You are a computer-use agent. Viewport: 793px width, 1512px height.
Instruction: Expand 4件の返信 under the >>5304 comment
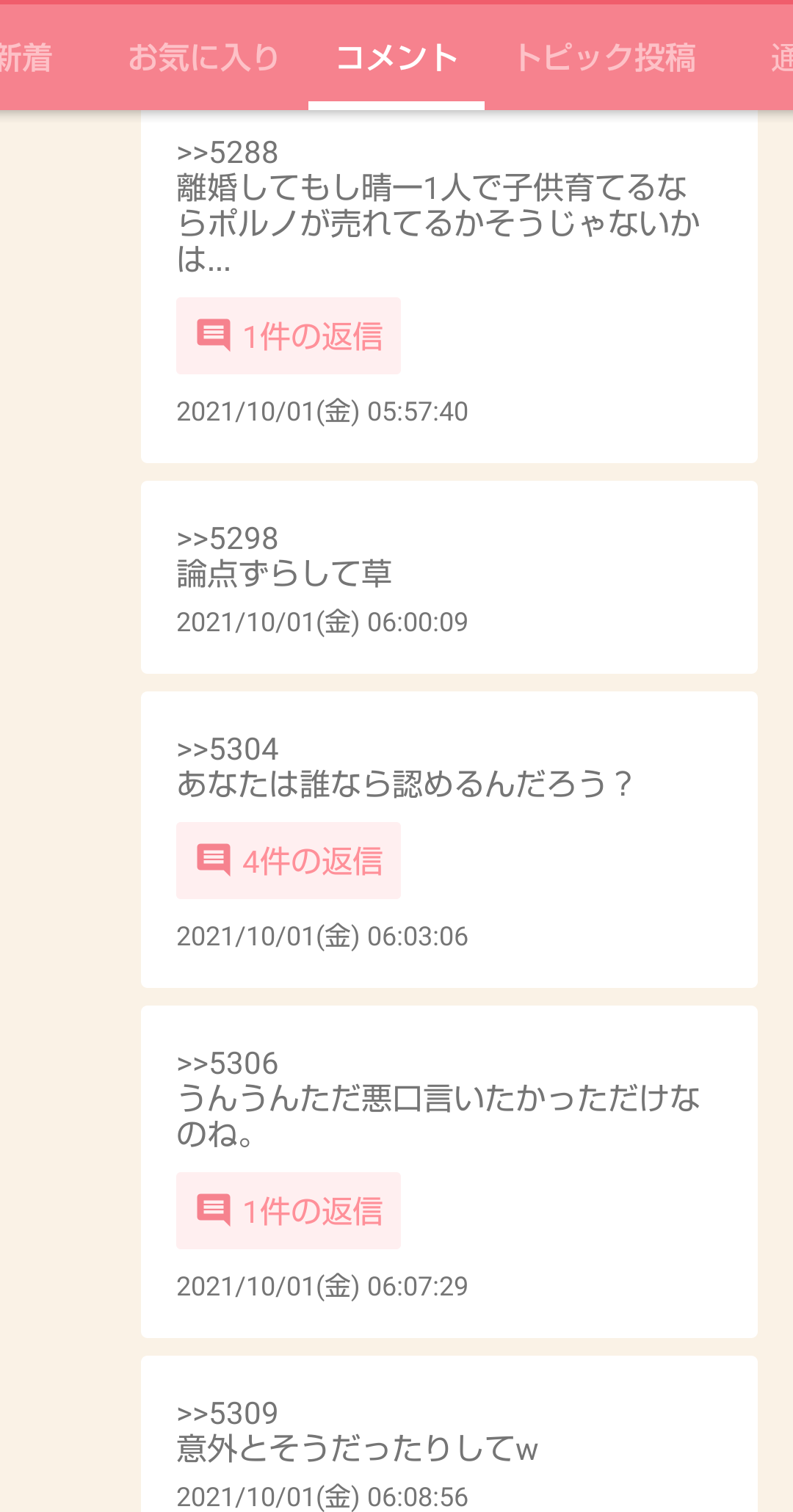pos(289,861)
